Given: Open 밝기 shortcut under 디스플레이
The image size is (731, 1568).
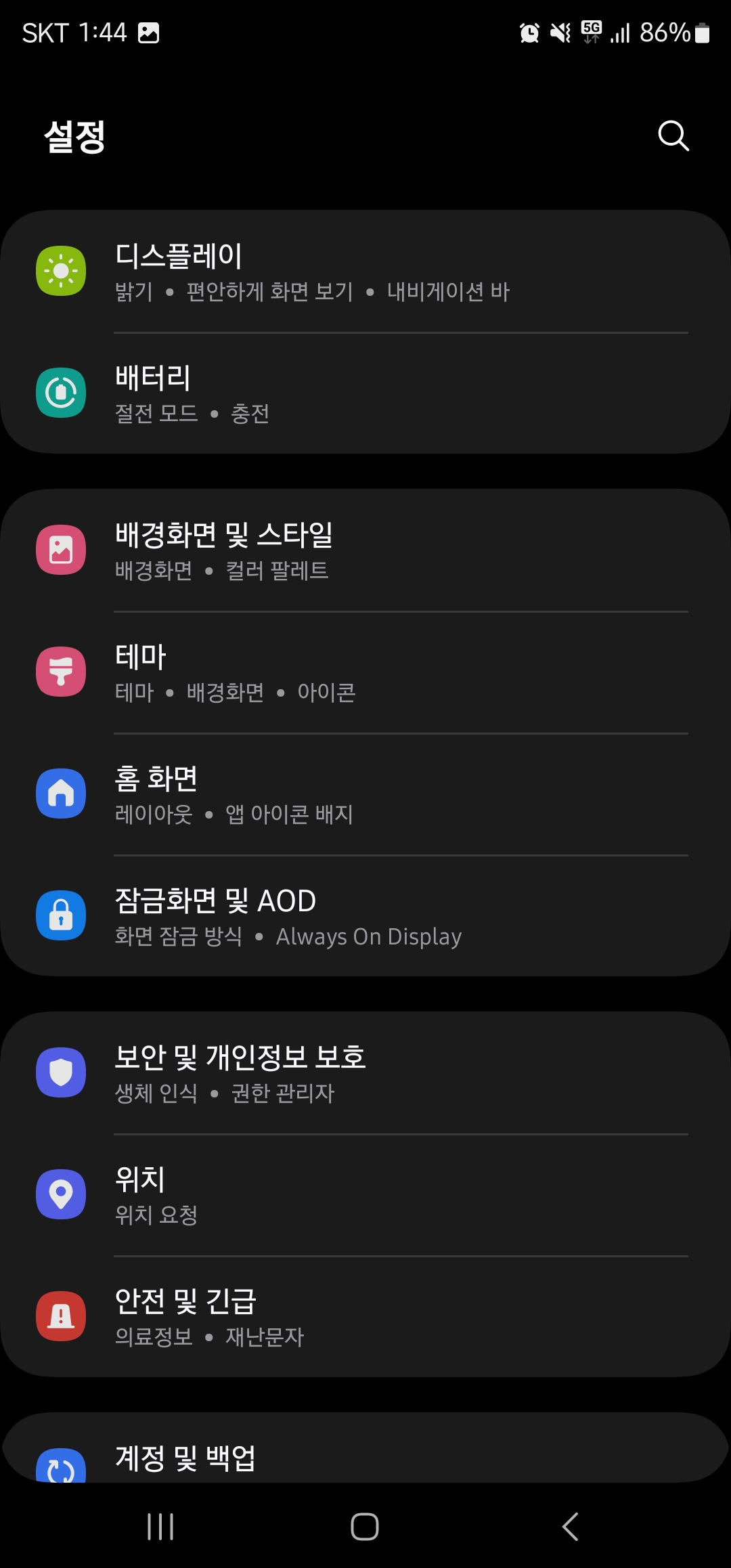Looking at the screenshot, I should (x=133, y=291).
